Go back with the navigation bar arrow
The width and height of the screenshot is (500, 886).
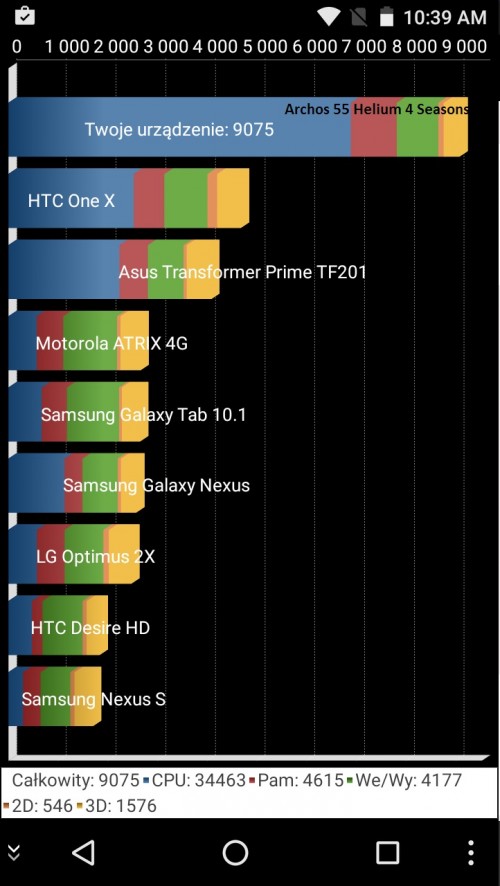point(84,852)
